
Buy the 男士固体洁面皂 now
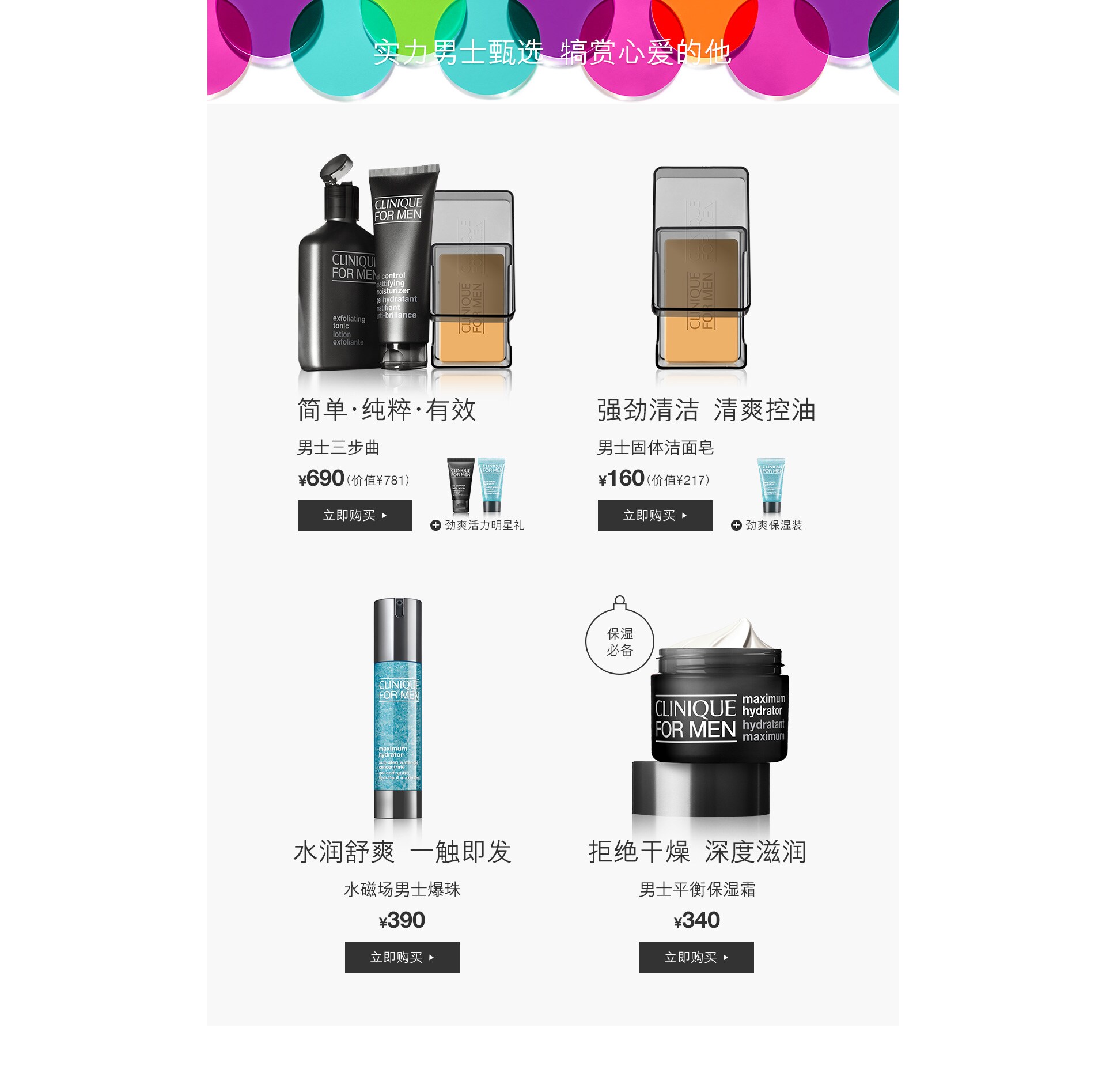coord(655,515)
